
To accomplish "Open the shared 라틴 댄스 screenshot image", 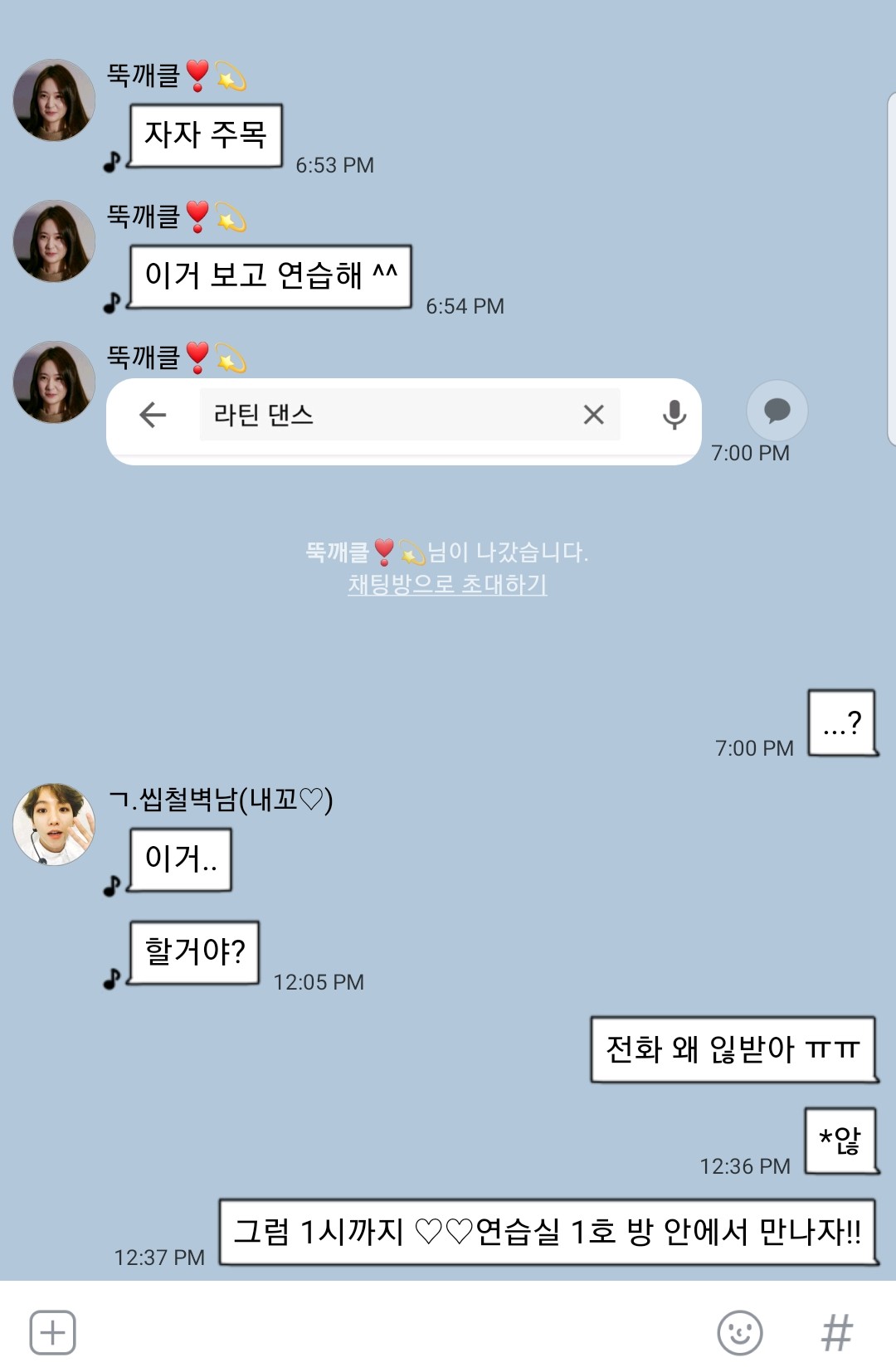I will 404,421.
